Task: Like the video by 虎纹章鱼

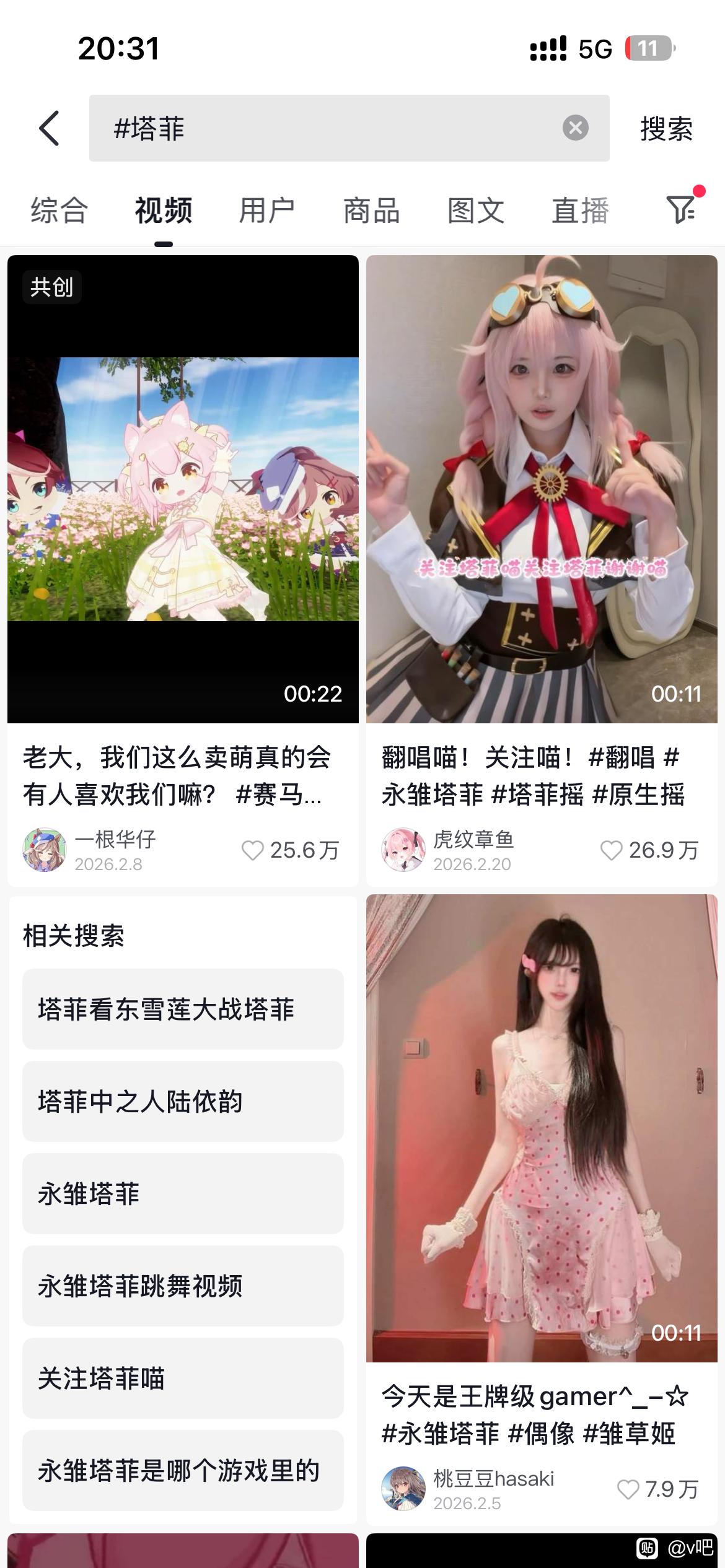Action: pos(612,850)
